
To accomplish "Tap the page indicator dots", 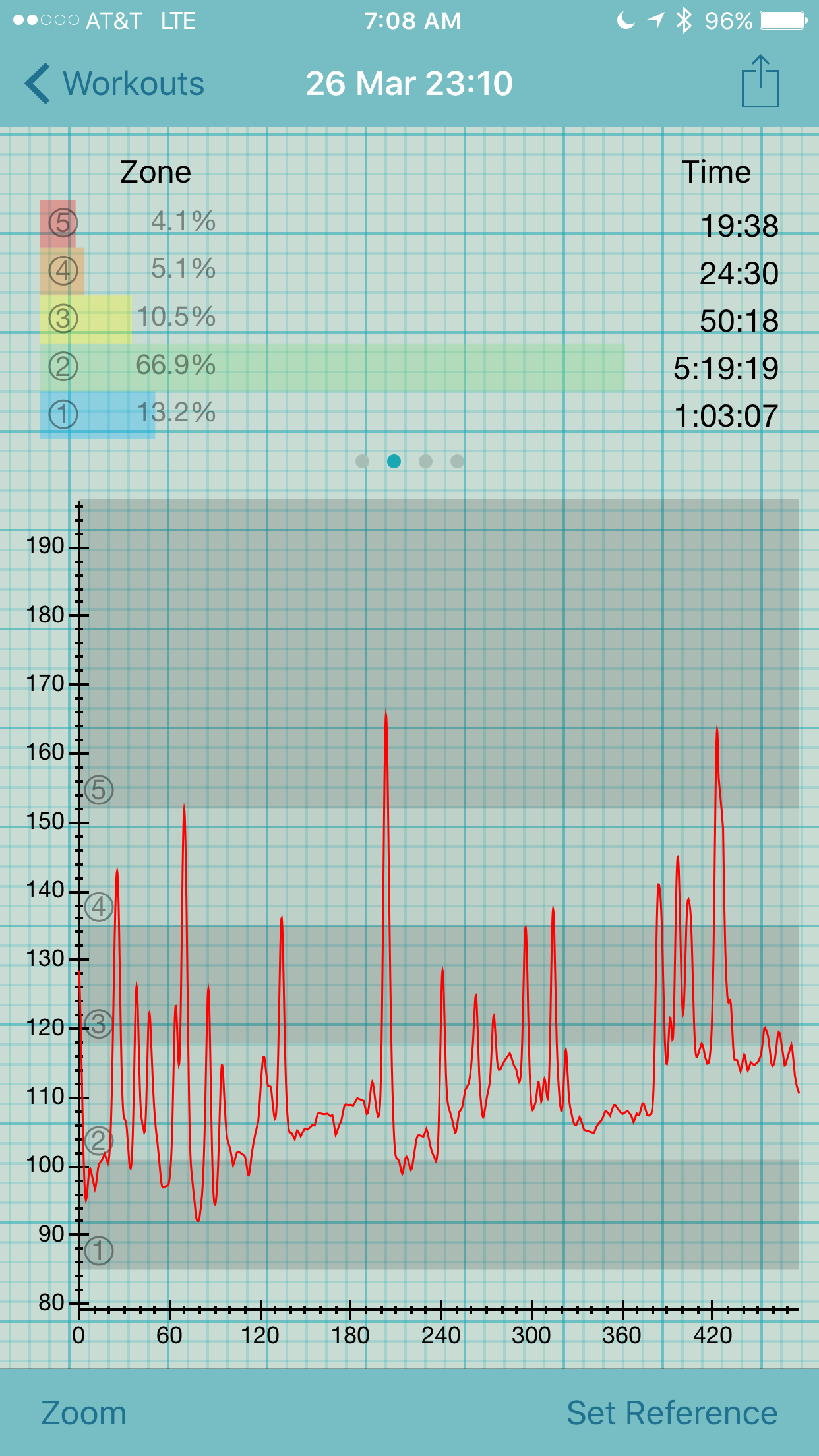I will (x=409, y=461).
